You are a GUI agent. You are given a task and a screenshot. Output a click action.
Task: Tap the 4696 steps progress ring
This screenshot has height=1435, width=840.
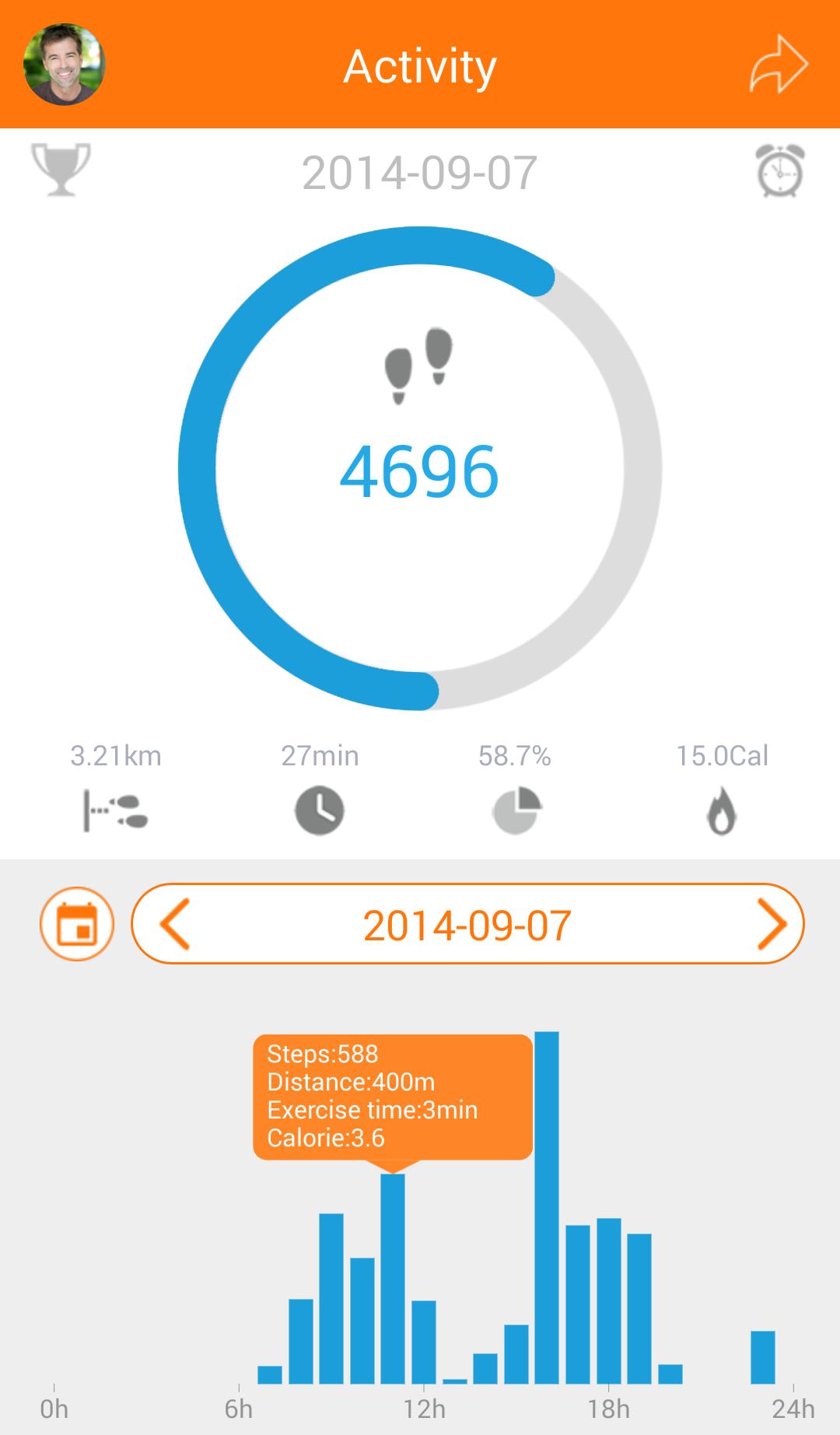pos(420,468)
